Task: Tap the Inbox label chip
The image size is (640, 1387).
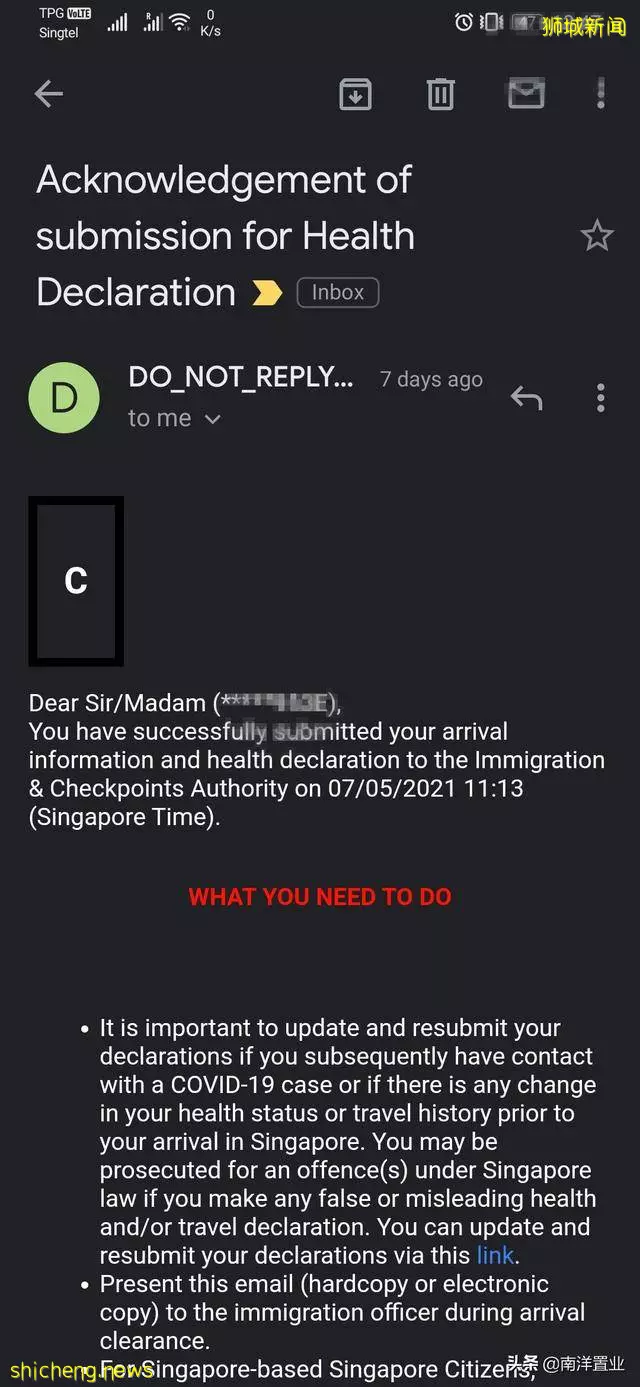Action: point(338,292)
